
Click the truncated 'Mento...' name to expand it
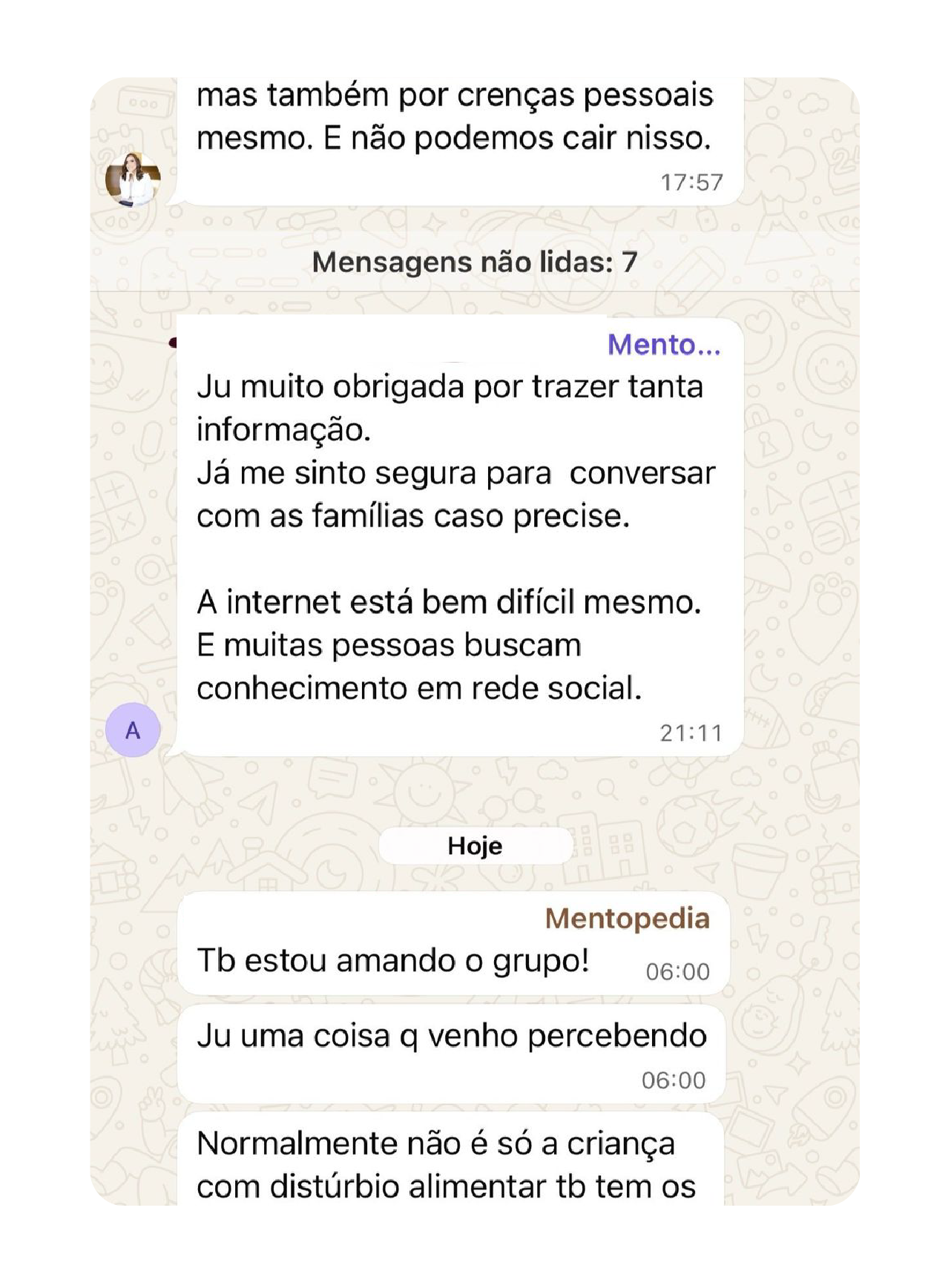tap(666, 346)
